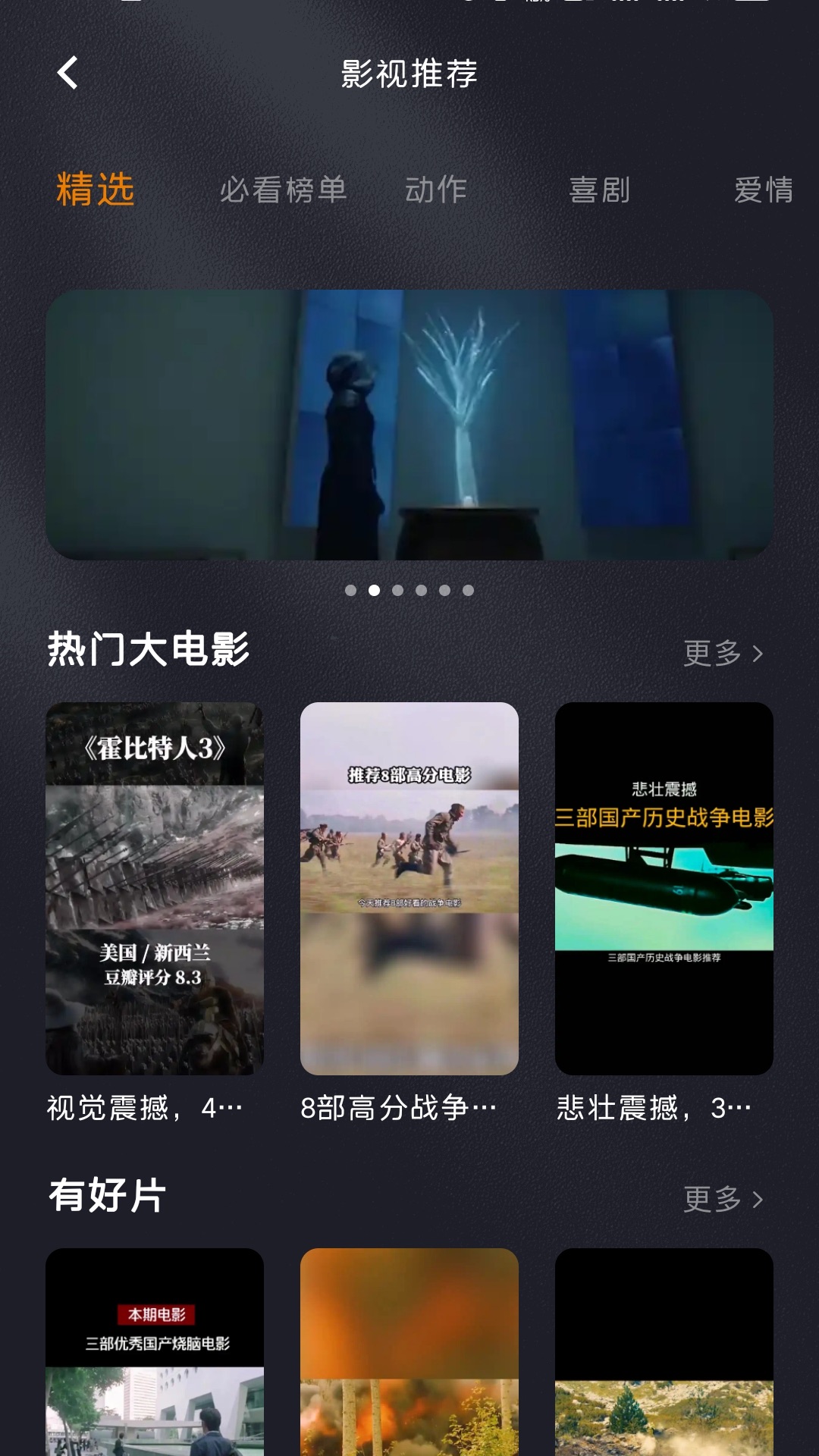Open the 喜剧 category
This screenshot has width=819, height=1456.
pos(598,191)
